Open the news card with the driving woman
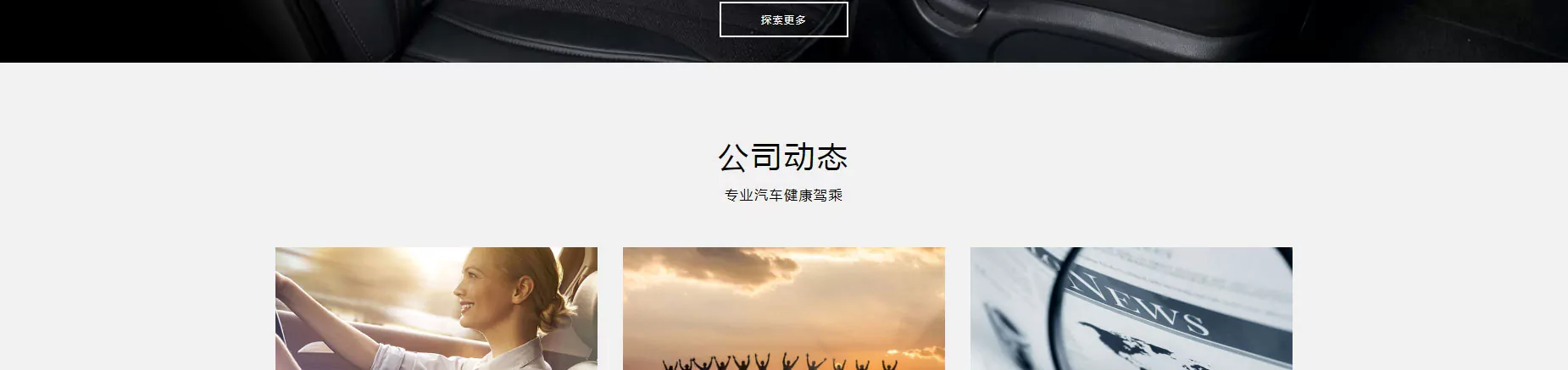The image size is (1568, 370). pyautogui.click(x=436, y=308)
